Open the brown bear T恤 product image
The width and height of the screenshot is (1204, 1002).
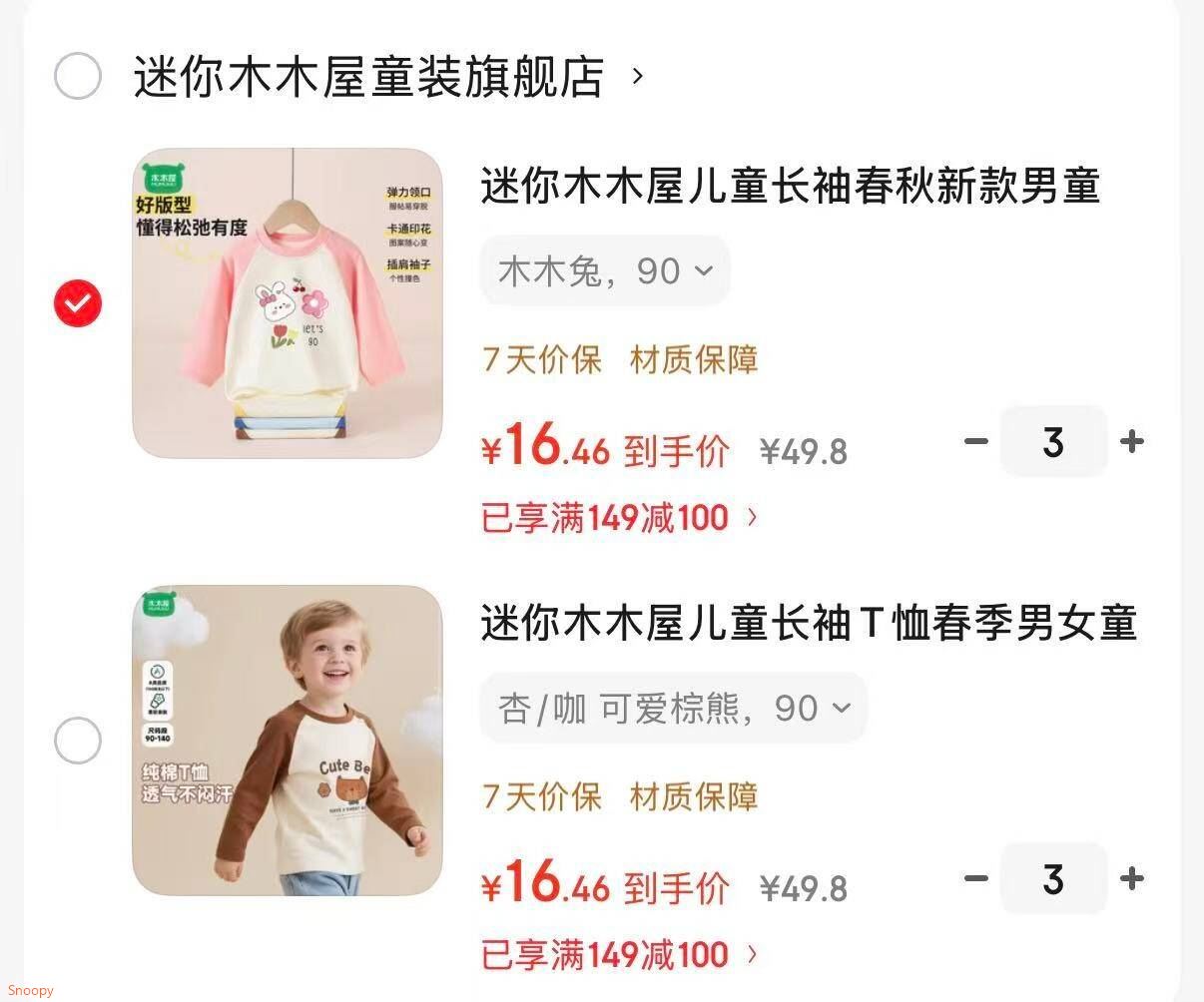click(288, 741)
